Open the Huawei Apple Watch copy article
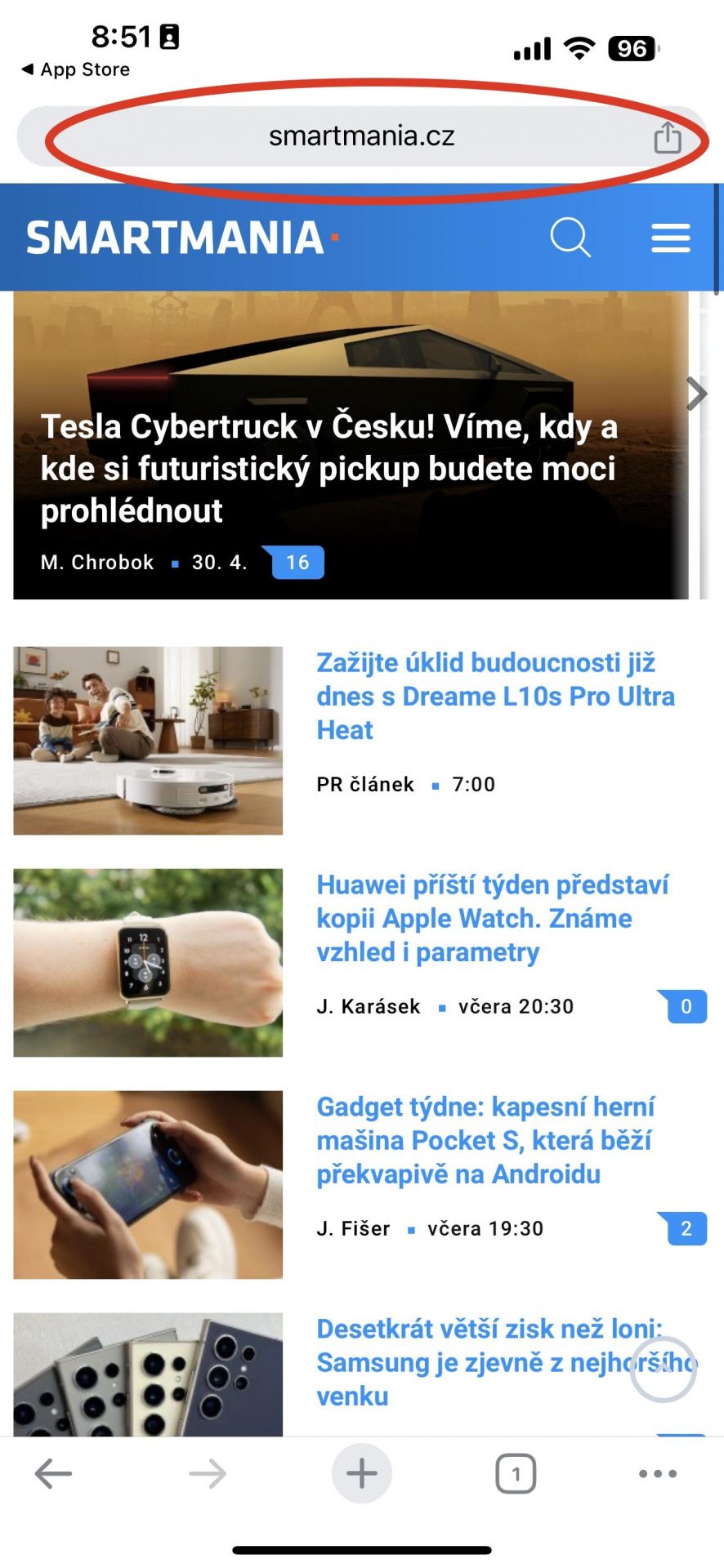 point(492,918)
